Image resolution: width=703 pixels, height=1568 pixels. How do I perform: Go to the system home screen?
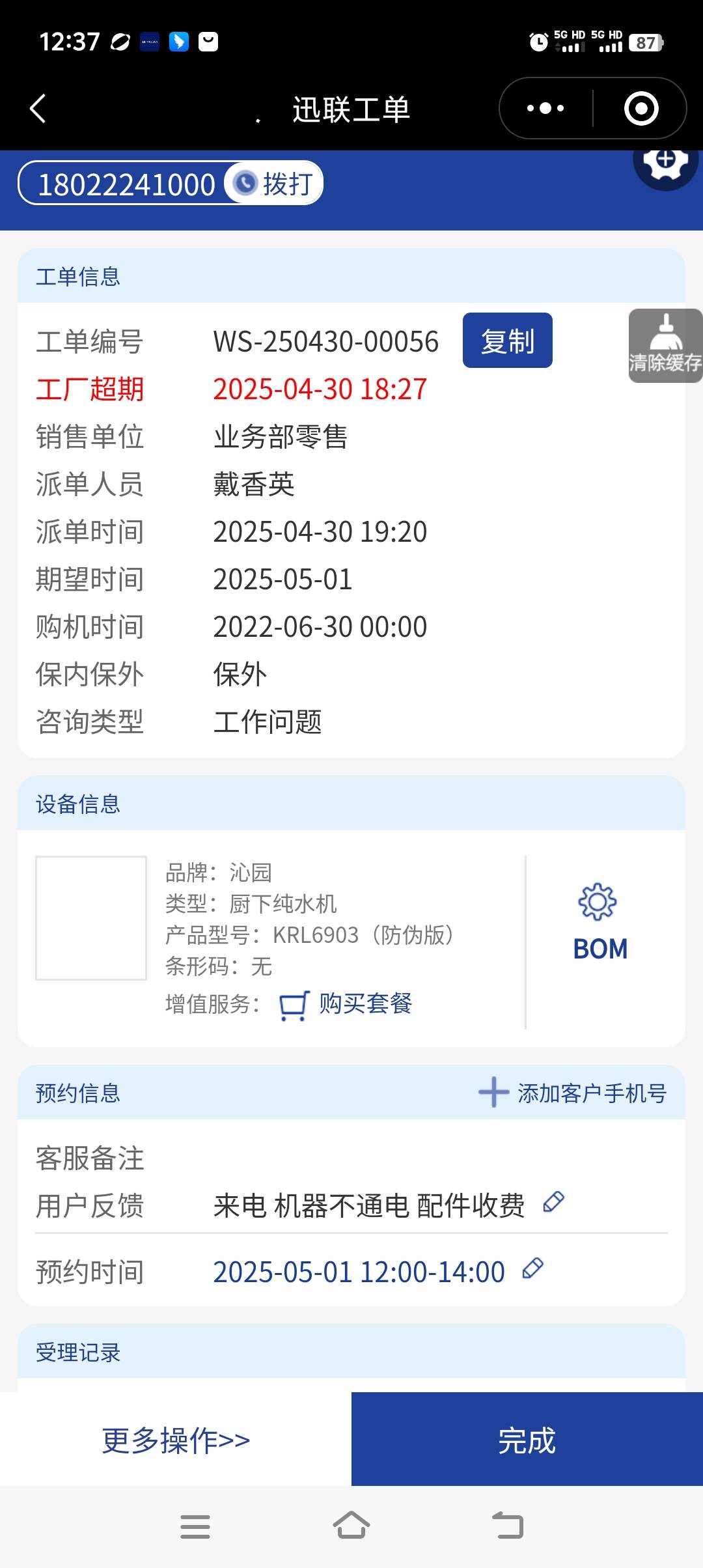pos(351,1526)
